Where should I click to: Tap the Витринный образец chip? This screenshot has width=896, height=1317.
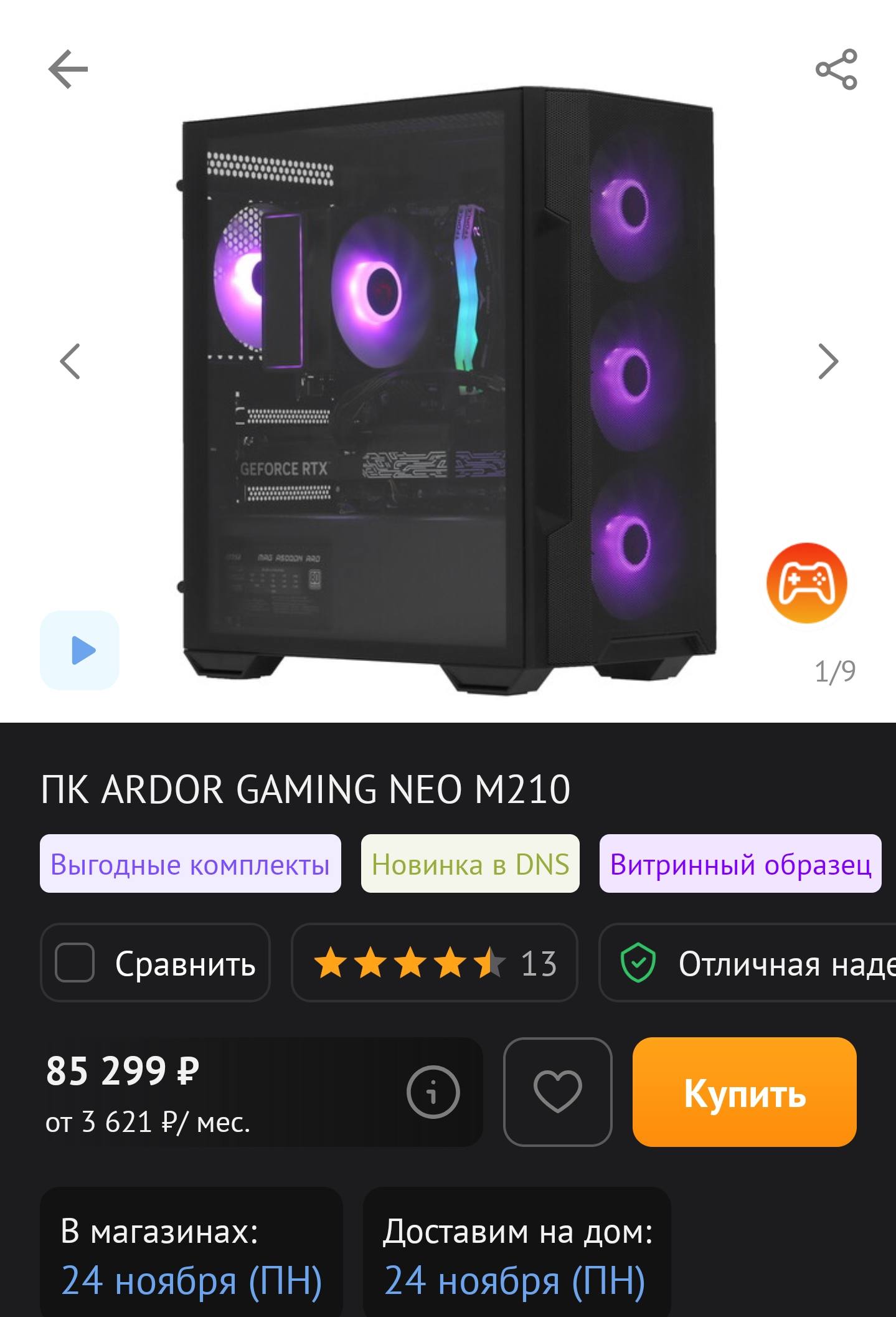740,864
